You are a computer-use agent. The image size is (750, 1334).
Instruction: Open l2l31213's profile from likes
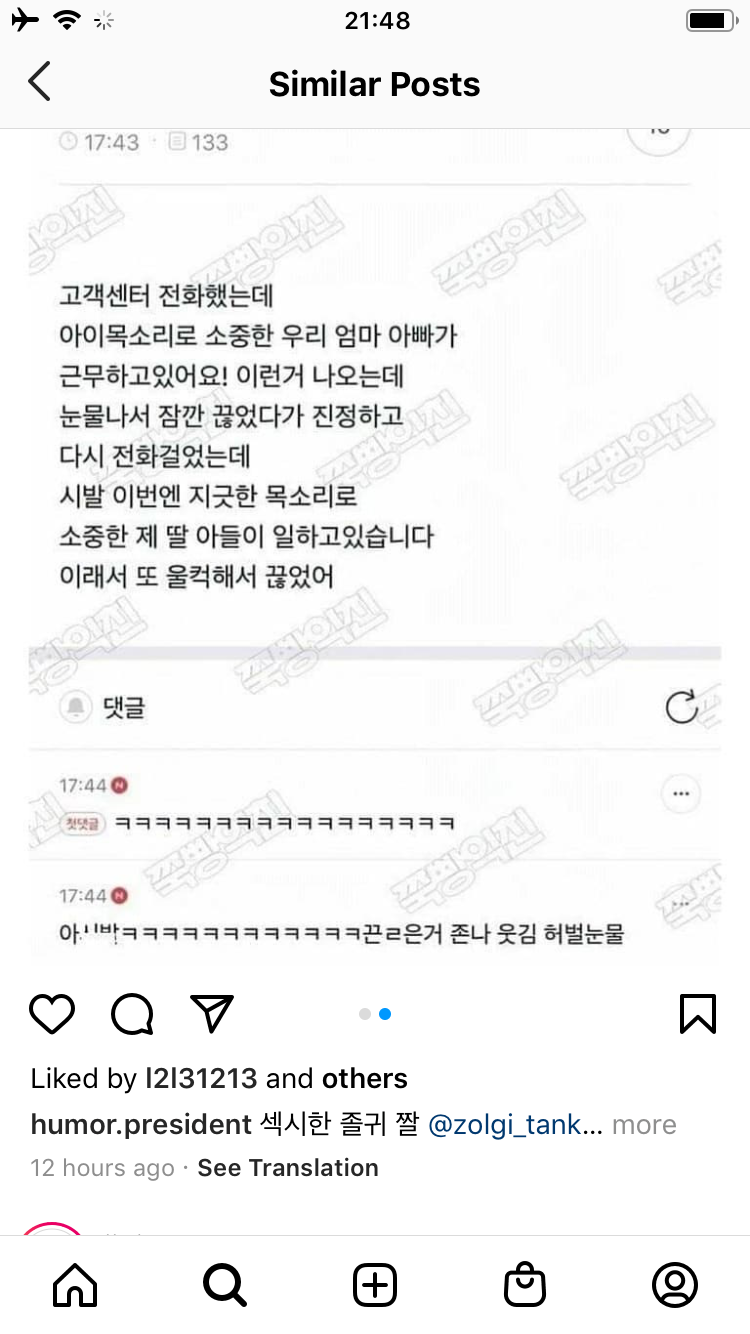click(201, 1079)
